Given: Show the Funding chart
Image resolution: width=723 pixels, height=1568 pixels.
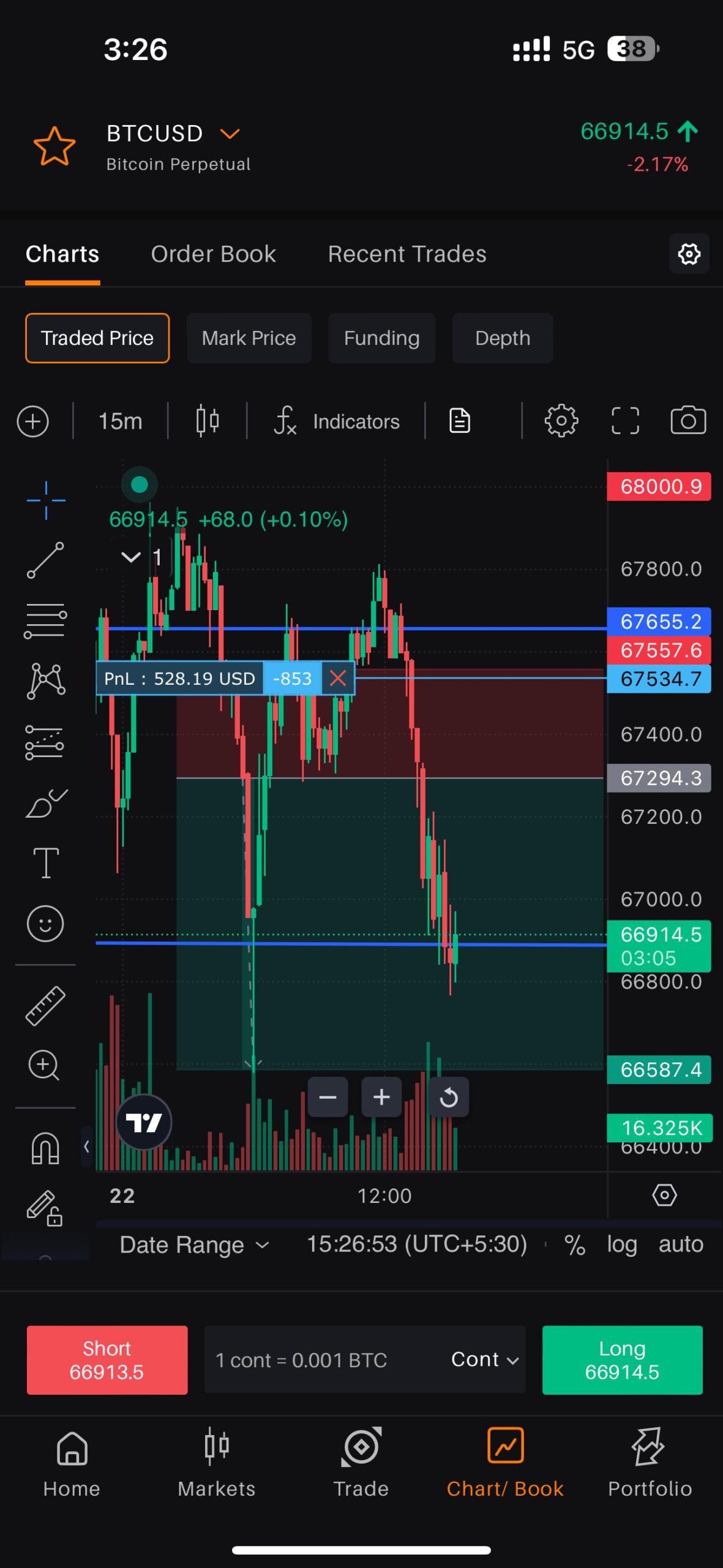Looking at the screenshot, I should coord(381,338).
